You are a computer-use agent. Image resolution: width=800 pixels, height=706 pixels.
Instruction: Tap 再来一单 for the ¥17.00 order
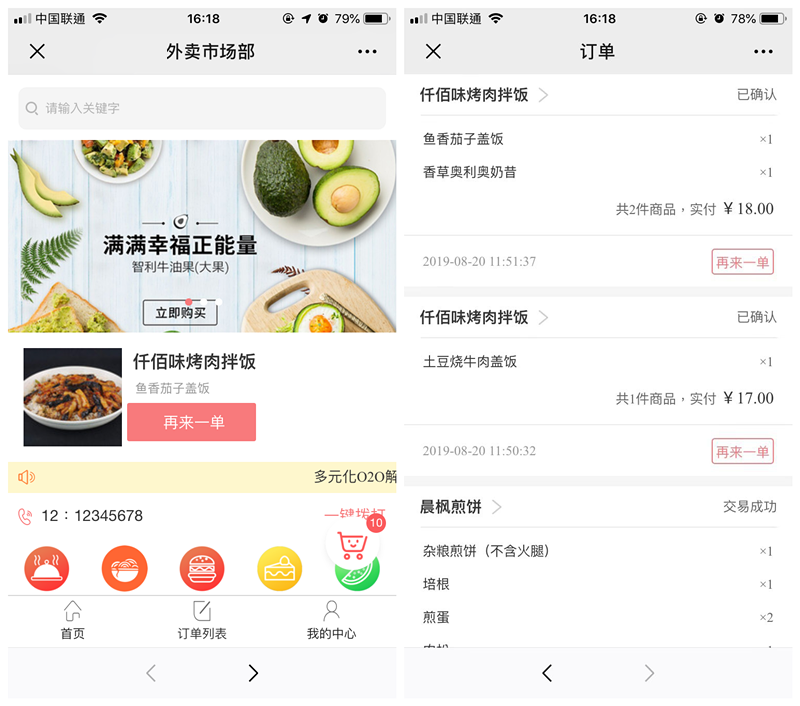pos(742,452)
